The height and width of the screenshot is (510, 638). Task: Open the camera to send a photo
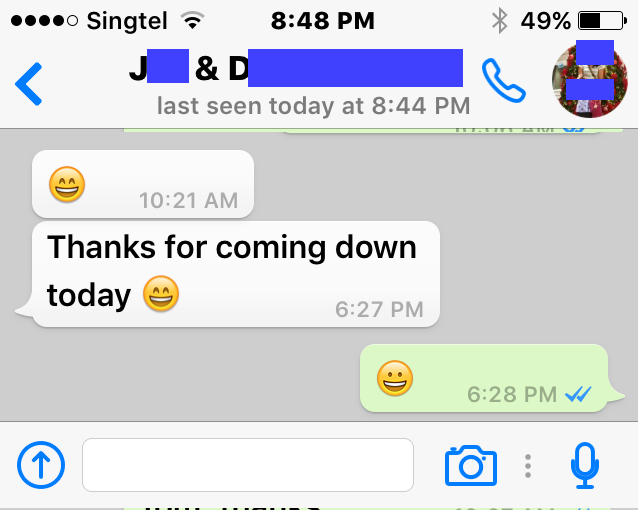(x=470, y=465)
